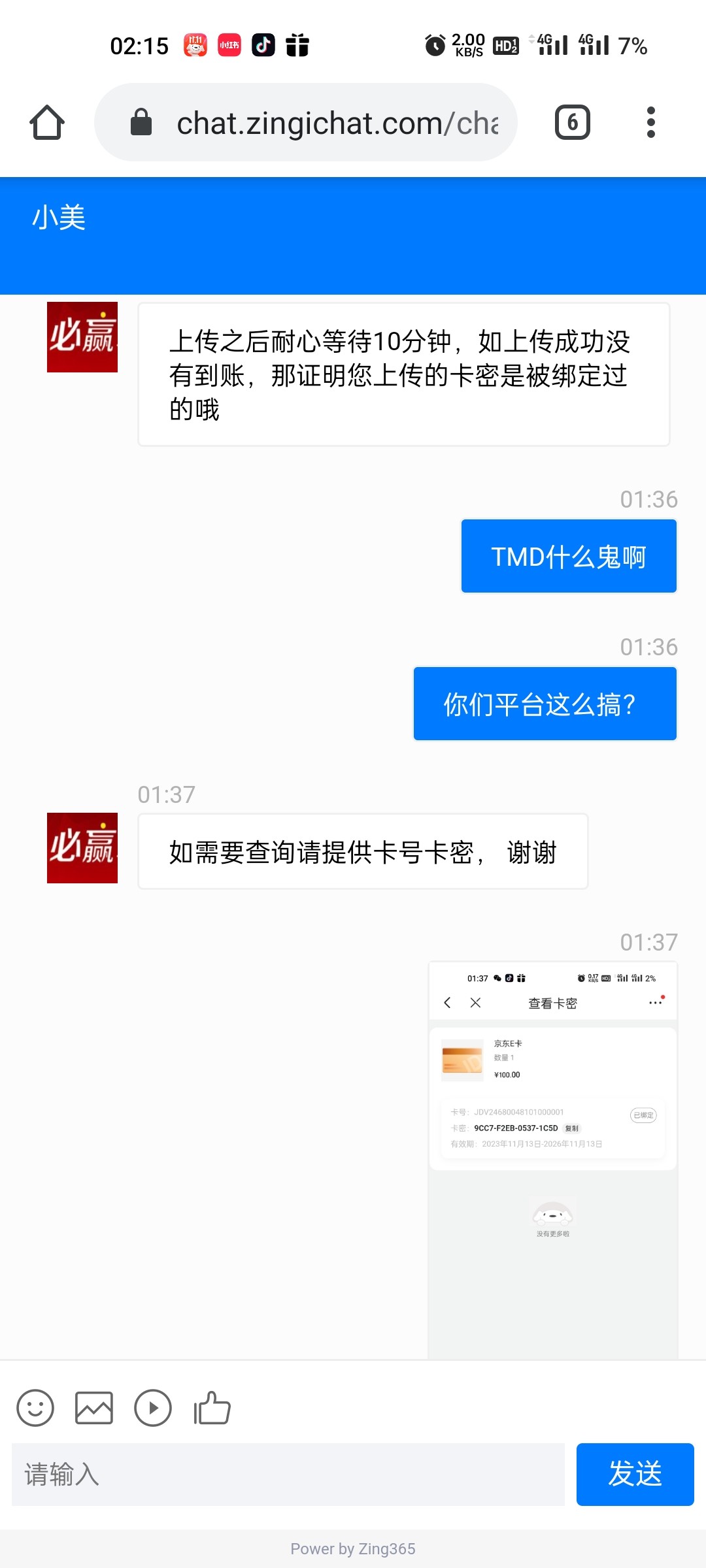Viewport: 706px width, 1568px height.
Task: Attach a picture to the chat
Action: [x=94, y=1407]
